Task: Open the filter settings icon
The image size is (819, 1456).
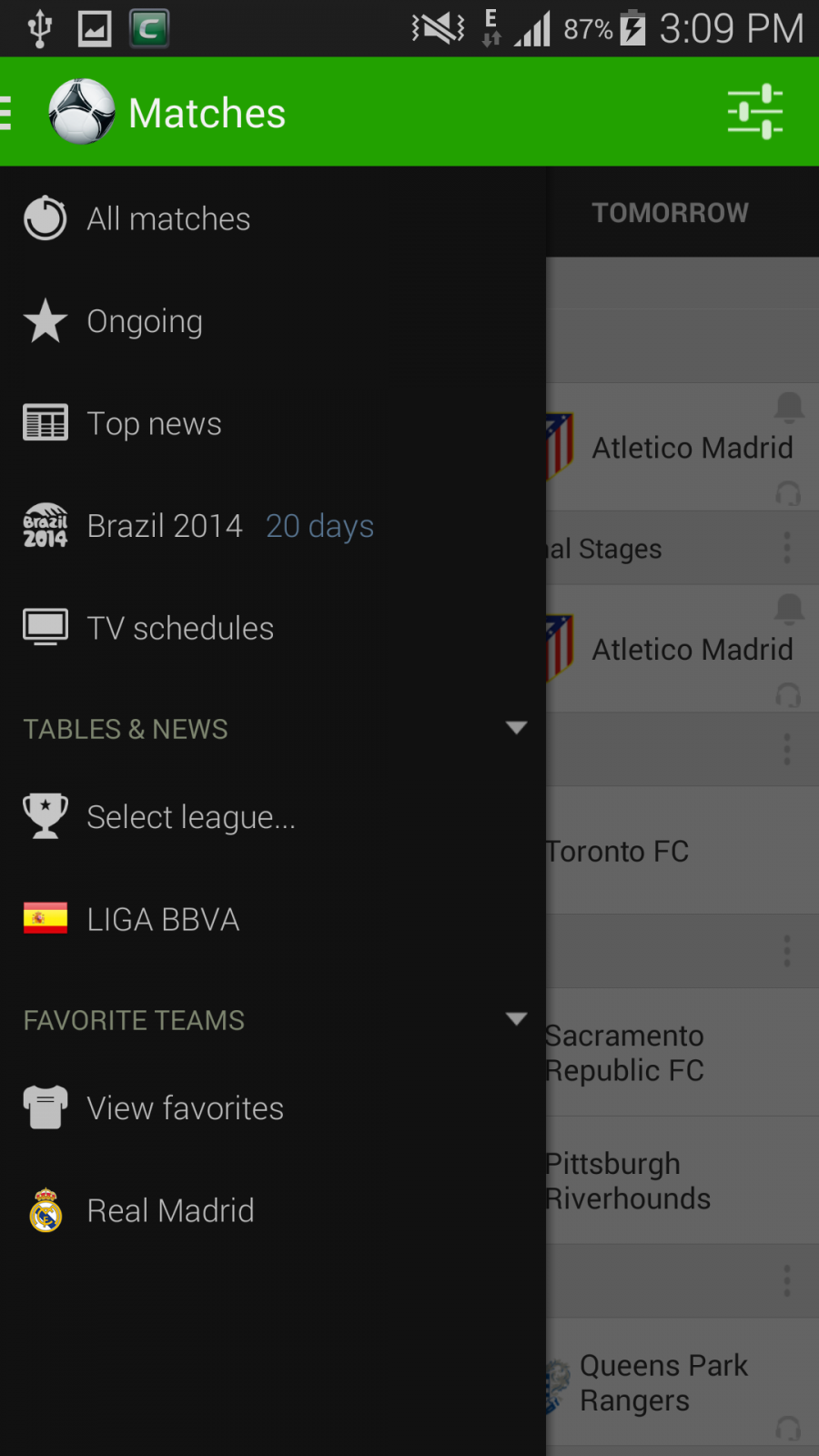Action: pos(754,112)
